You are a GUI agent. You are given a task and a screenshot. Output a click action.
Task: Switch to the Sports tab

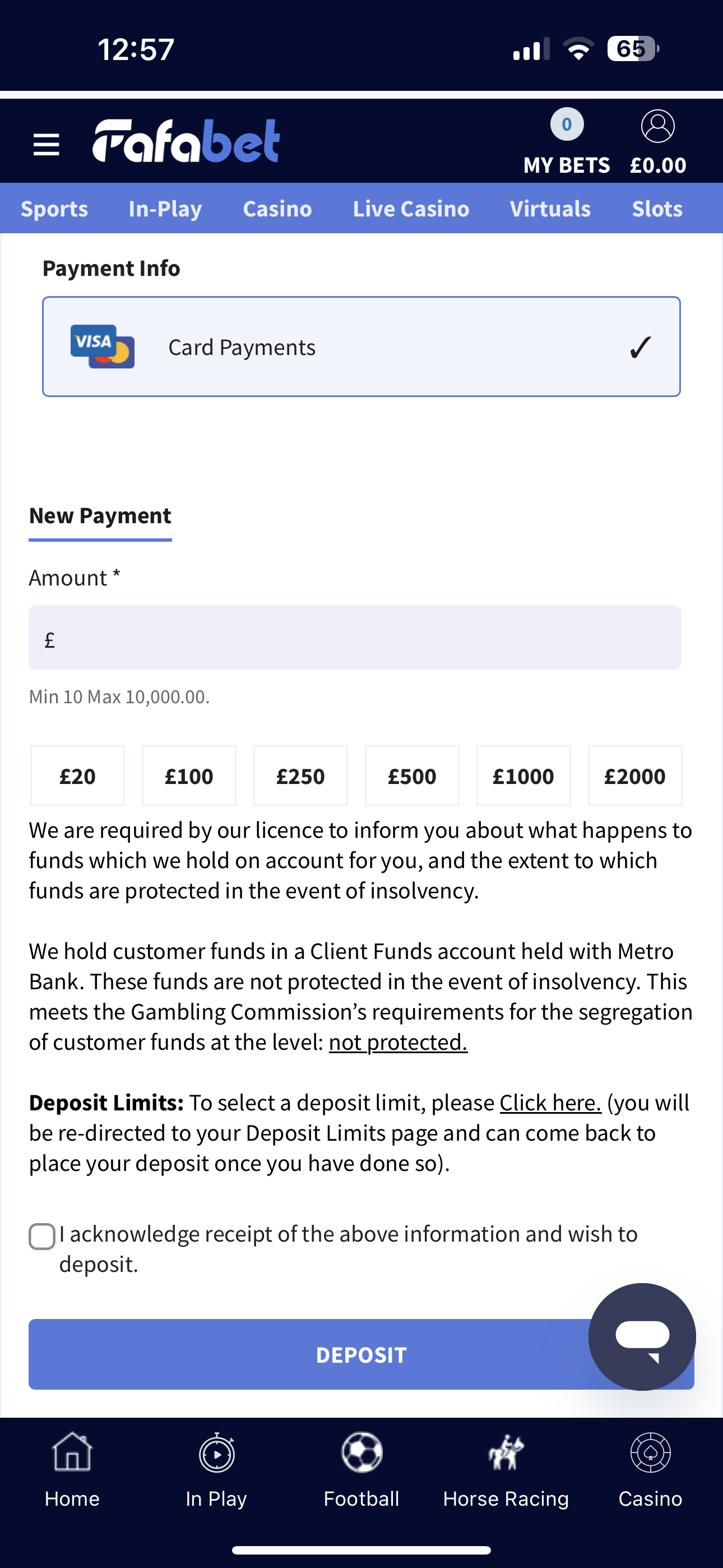point(54,208)
